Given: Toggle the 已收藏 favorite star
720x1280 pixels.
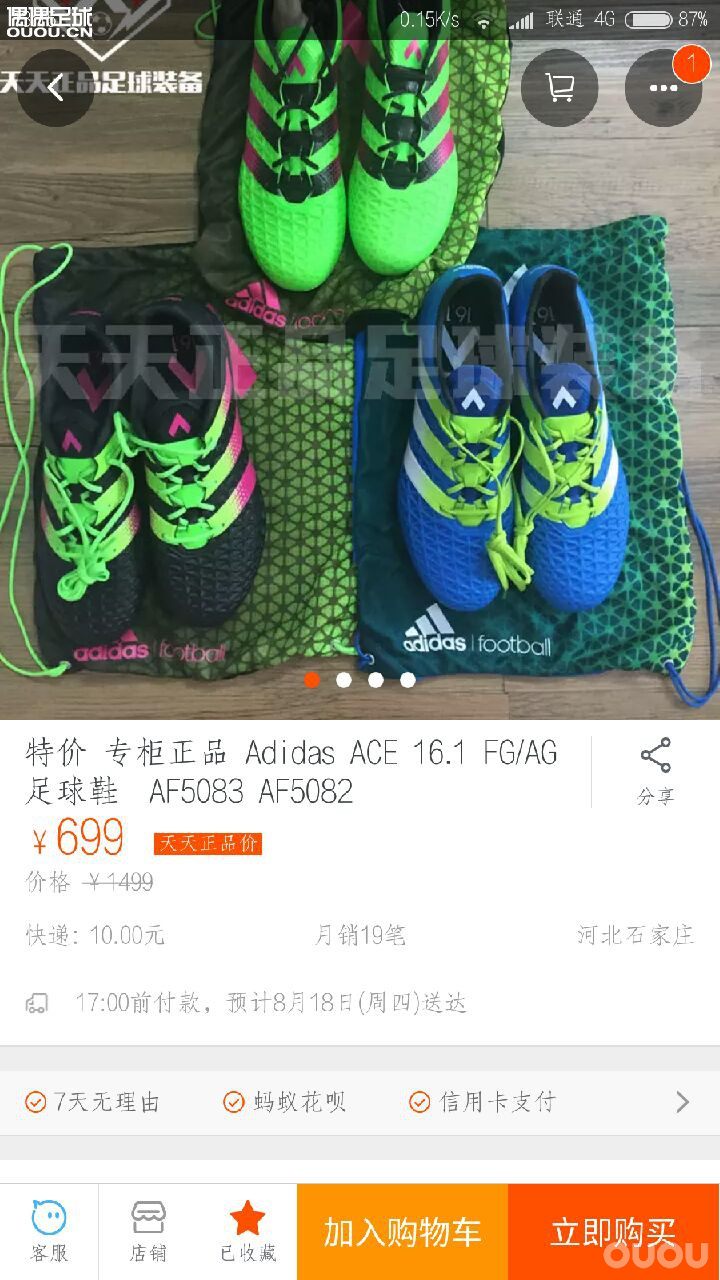Looking at the screenshot, I should pyautogui.click(x=250, y=1230).
